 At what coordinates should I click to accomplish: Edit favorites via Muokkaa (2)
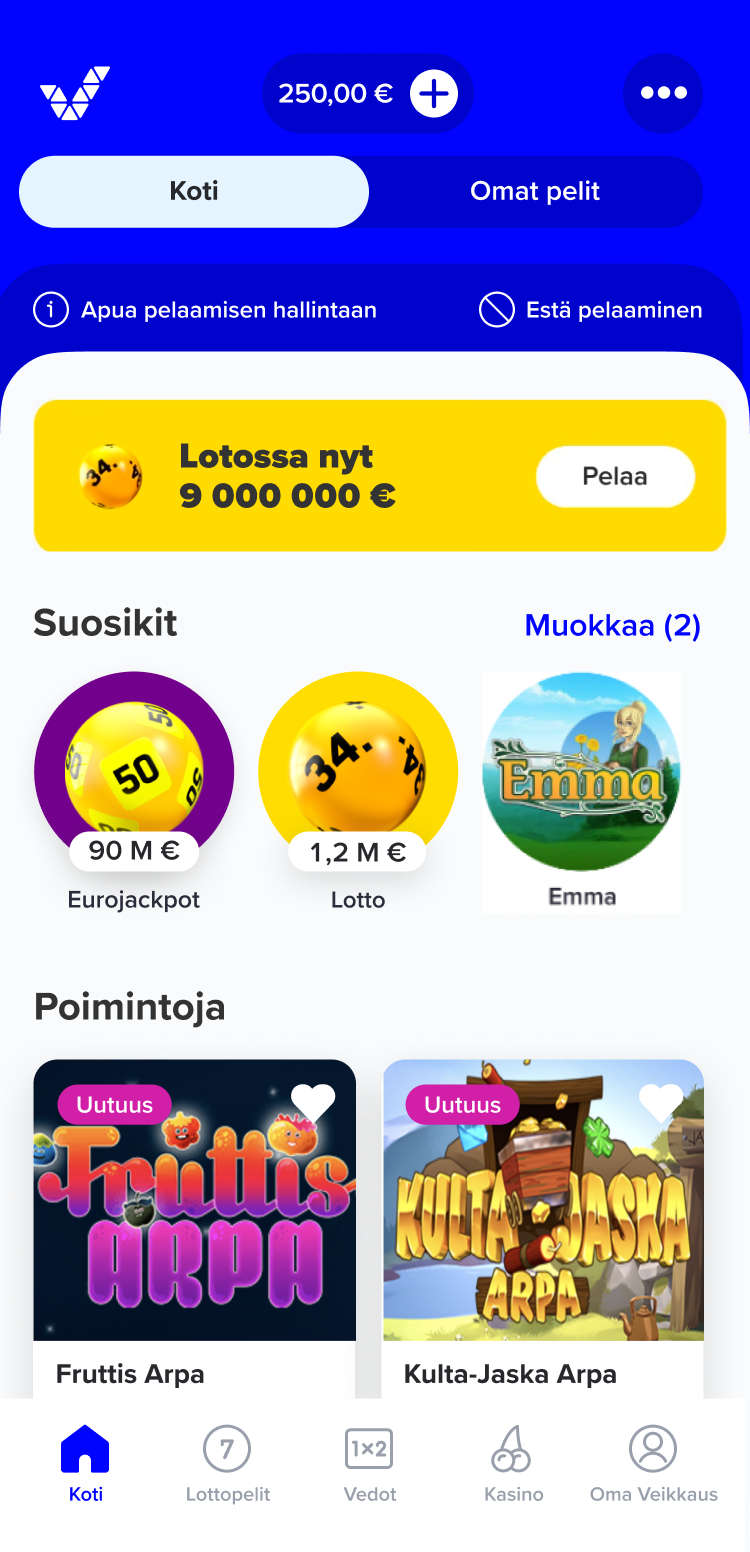pyautogui.click(x=612, y=626)
